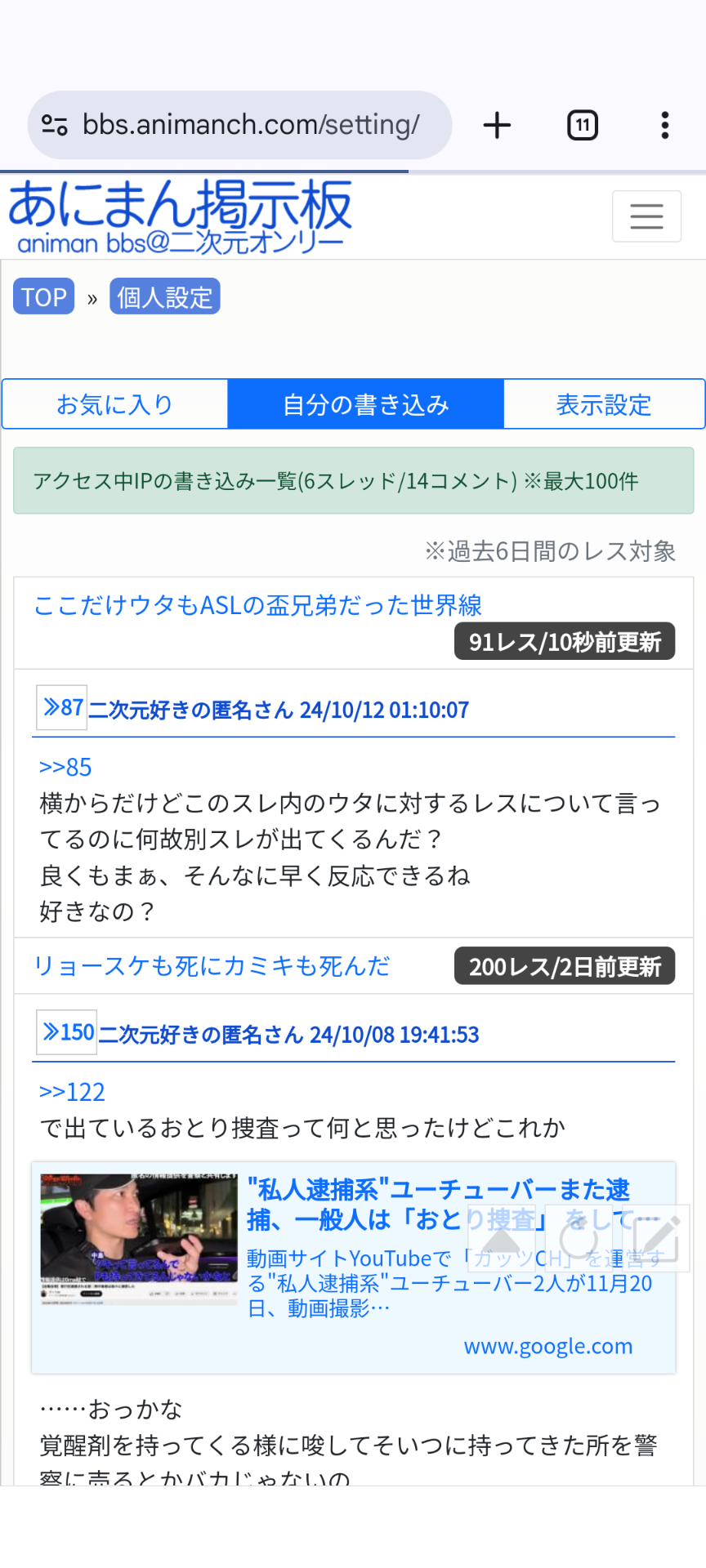Image resolution: width=706 pixels, height=1568 pixels.
Task: Tap the floating write-post pencil button
Action: point(656,1238)
